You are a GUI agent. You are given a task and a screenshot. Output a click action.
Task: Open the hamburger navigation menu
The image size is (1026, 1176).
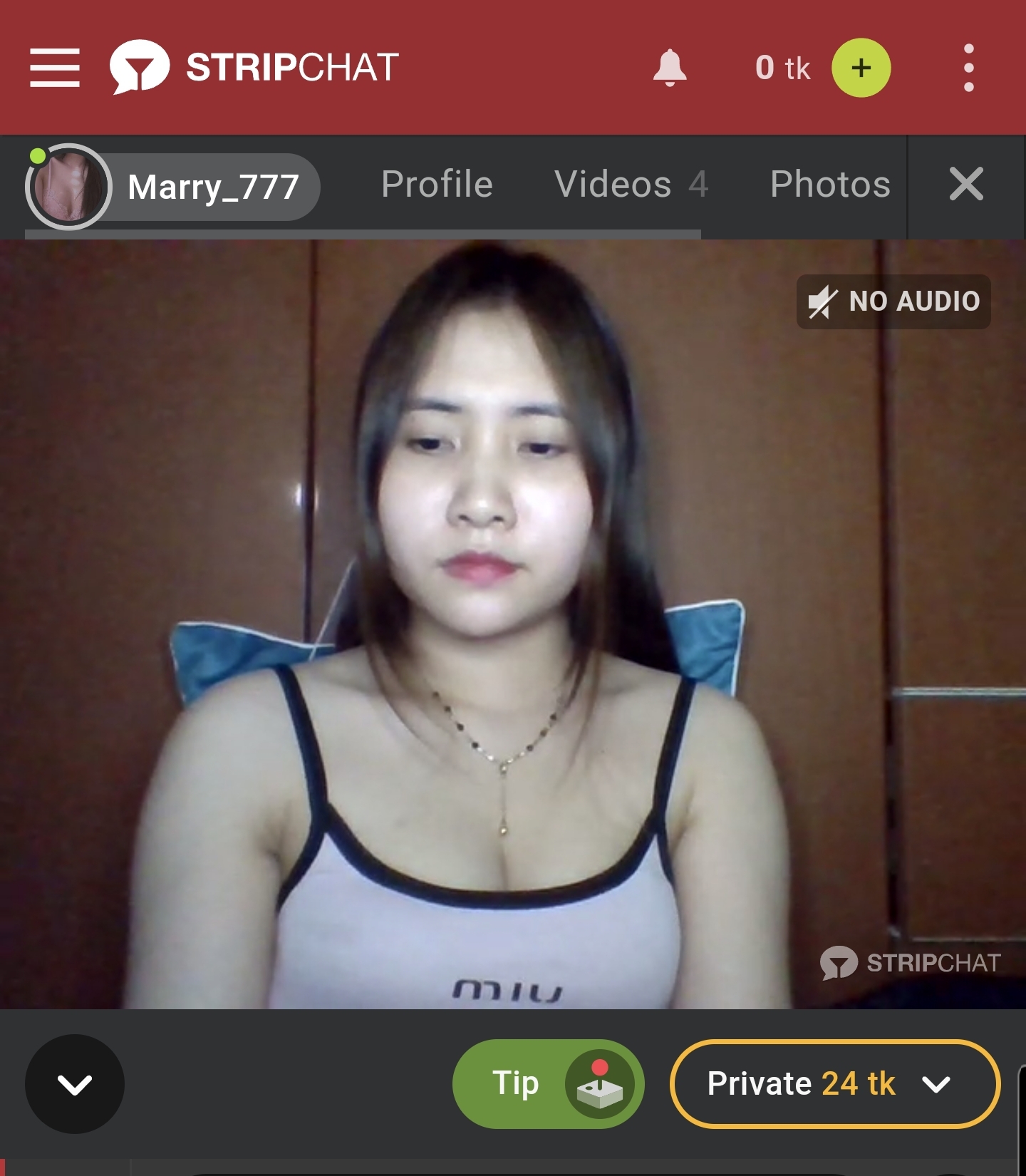pos(55,68)
